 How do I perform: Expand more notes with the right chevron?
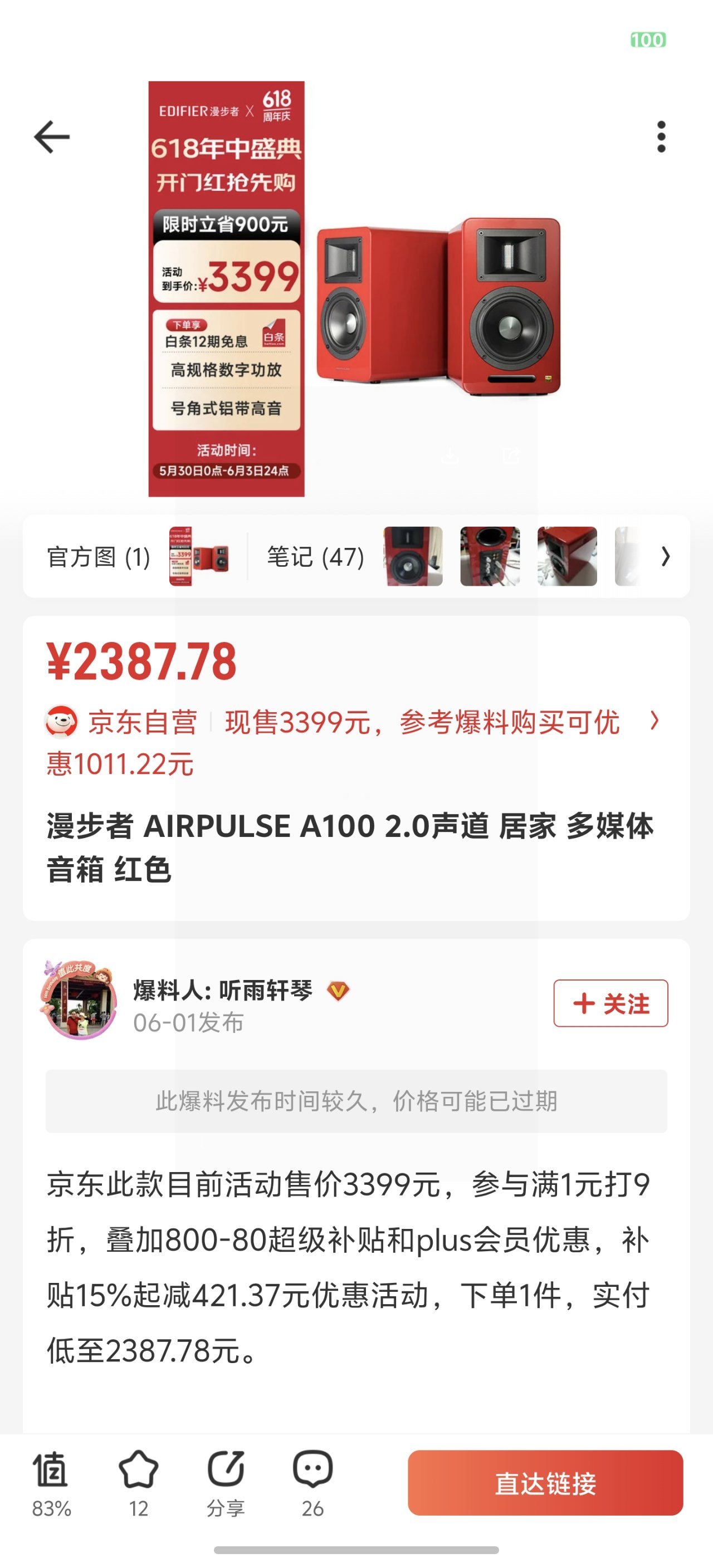pyautogui.click(x=666, y=556)
